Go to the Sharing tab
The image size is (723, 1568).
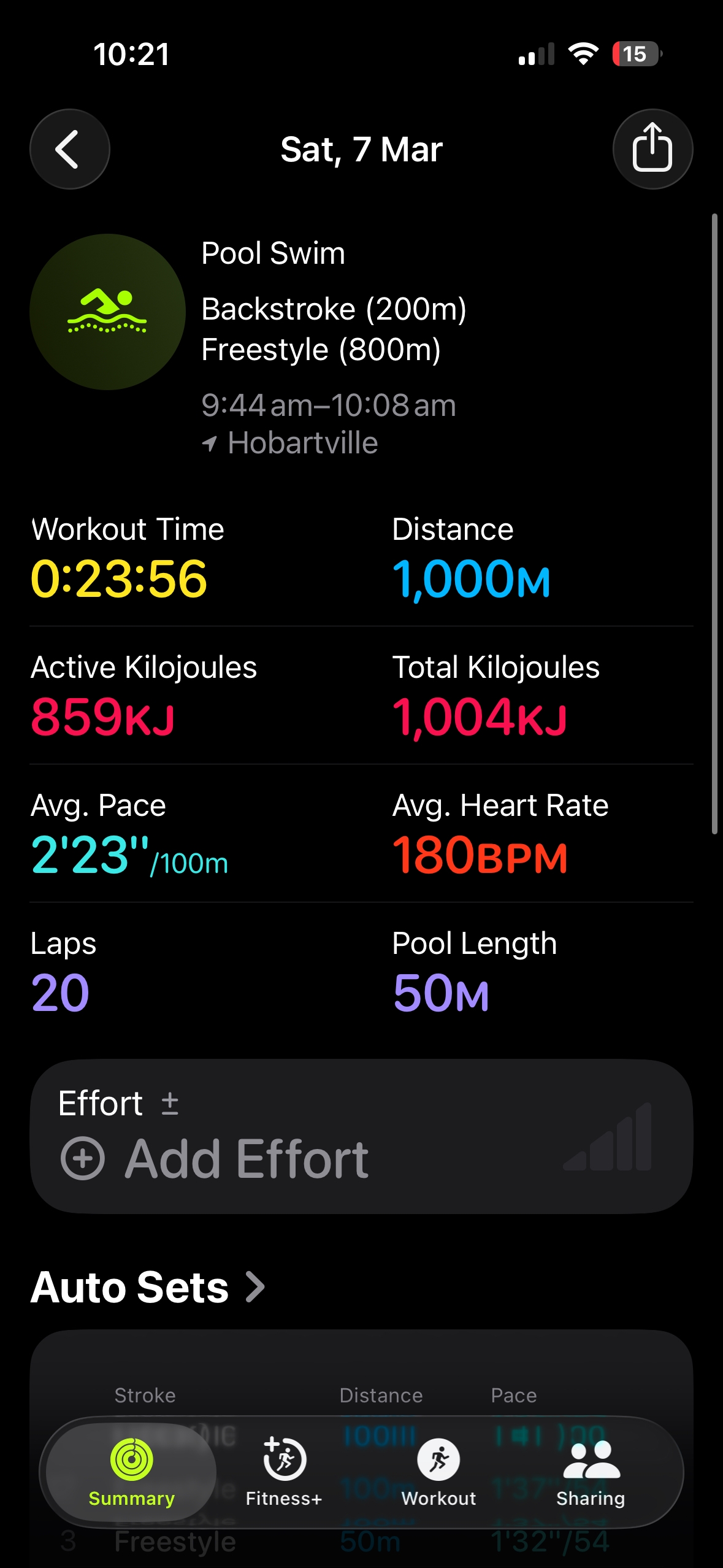coord(591,1472)
